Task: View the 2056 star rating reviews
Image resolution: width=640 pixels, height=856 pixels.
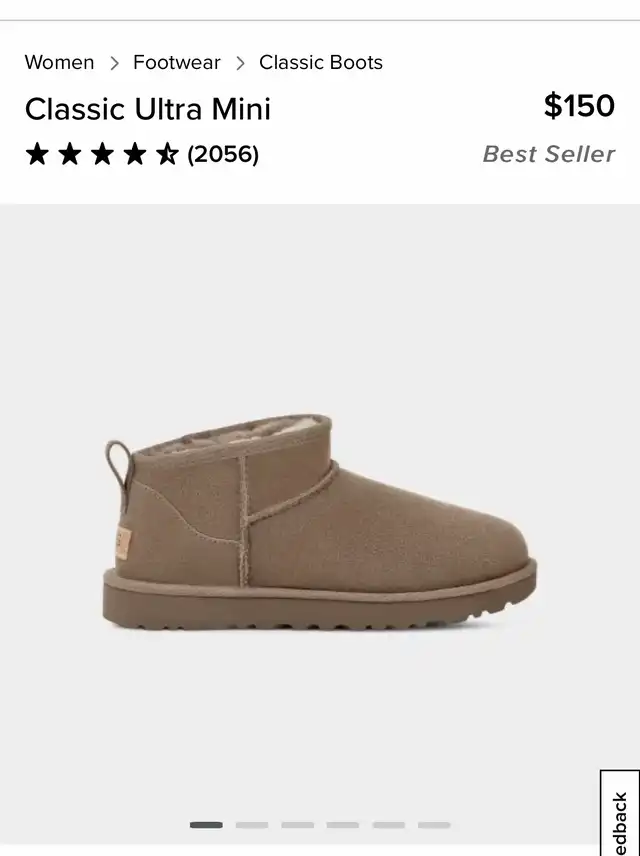Action: [142, 154]
